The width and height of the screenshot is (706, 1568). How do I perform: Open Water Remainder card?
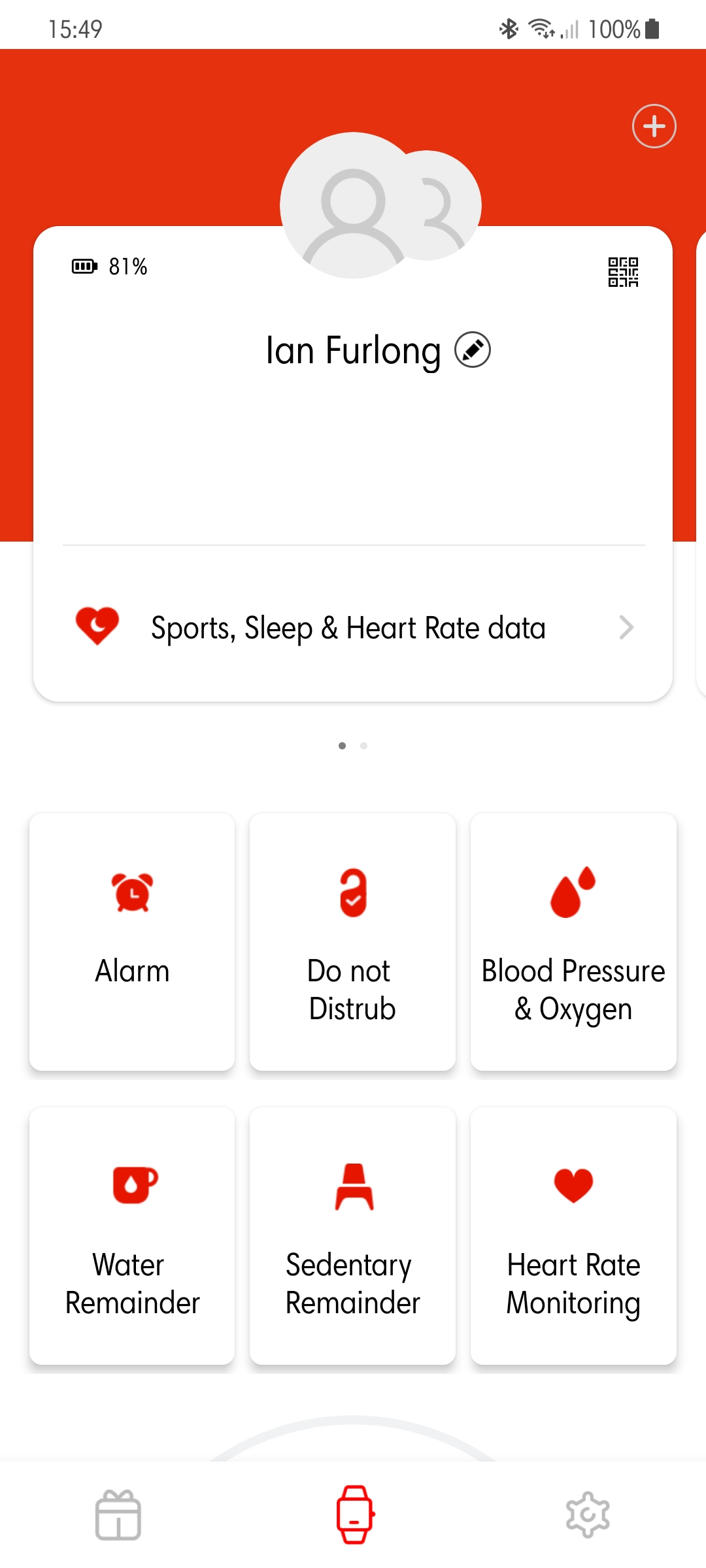point(132,1235)
